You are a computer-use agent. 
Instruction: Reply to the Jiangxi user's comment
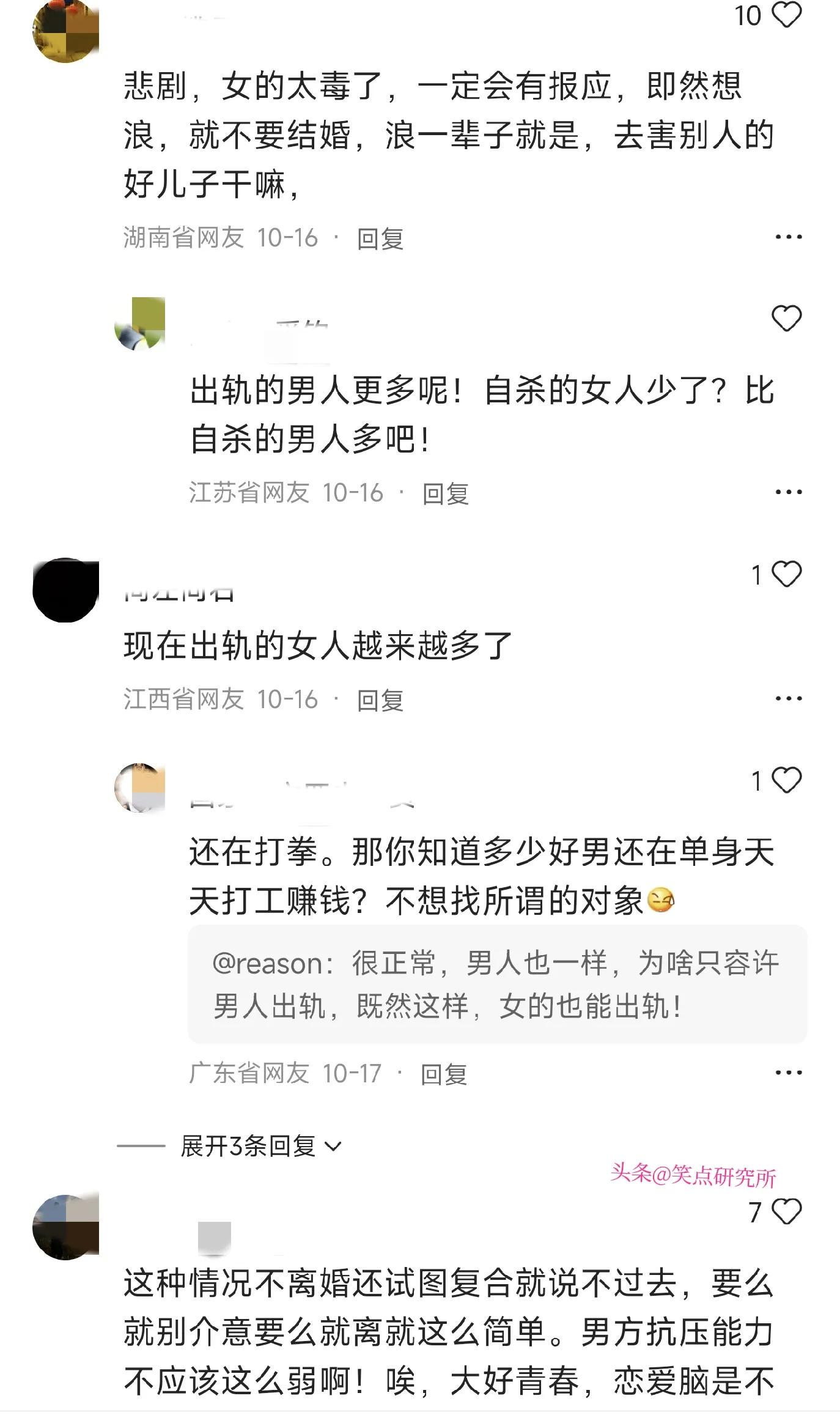click(x=380, y=700)
